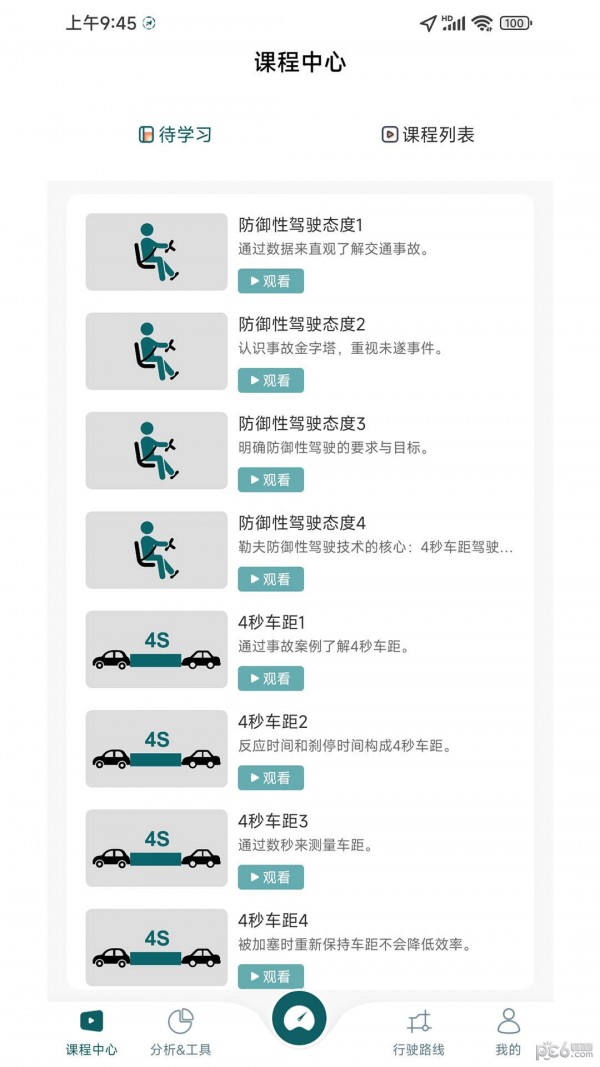The width and height of the screenshot is (600, 1067).
Task: Go to the 分析&工具 tab
Action: [180, 1032]
